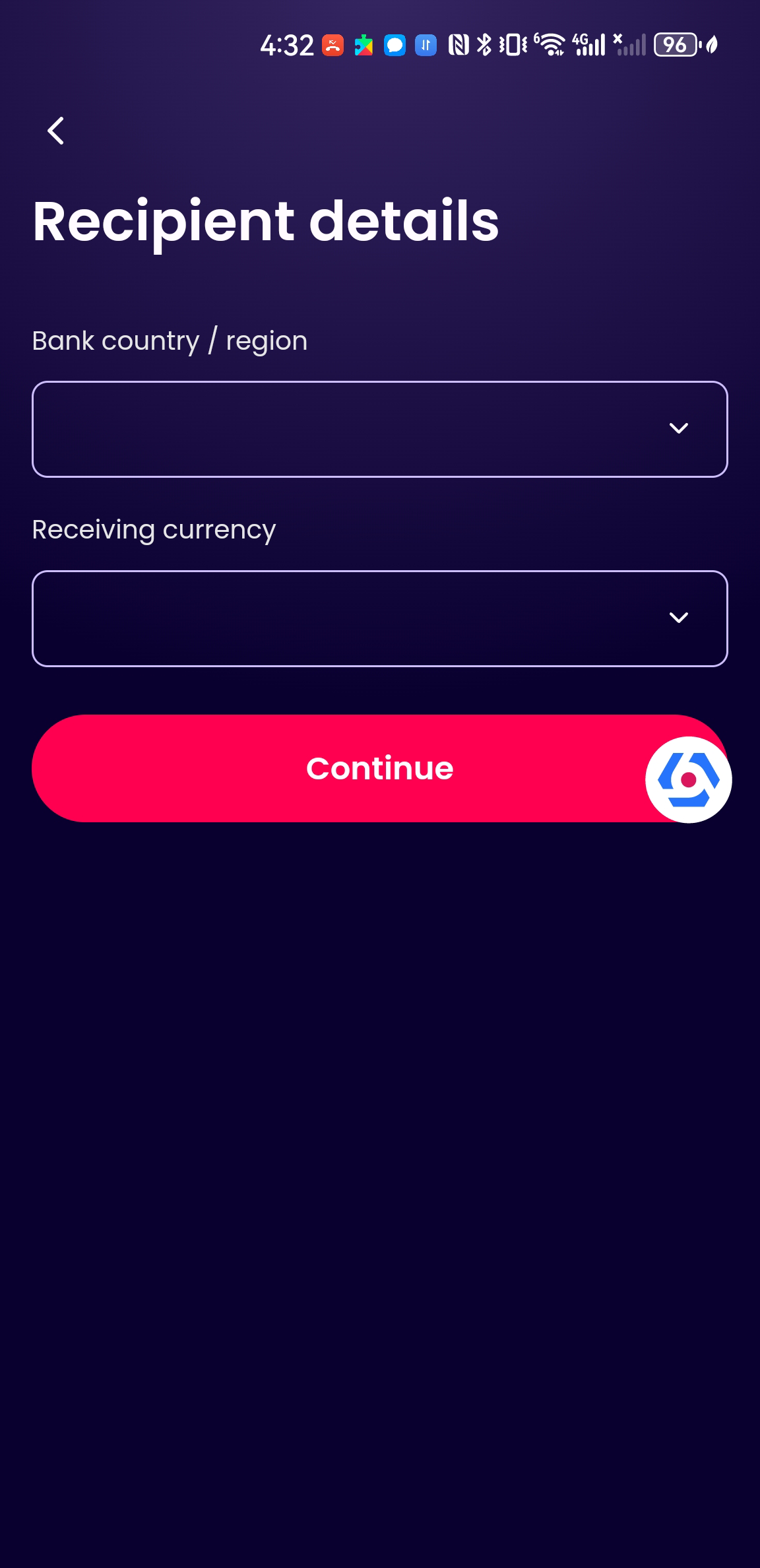Open the Receiving currency dropdown
Image resolution: width=760 pixels, height=1568 pixels.
(x=379, y=618)
